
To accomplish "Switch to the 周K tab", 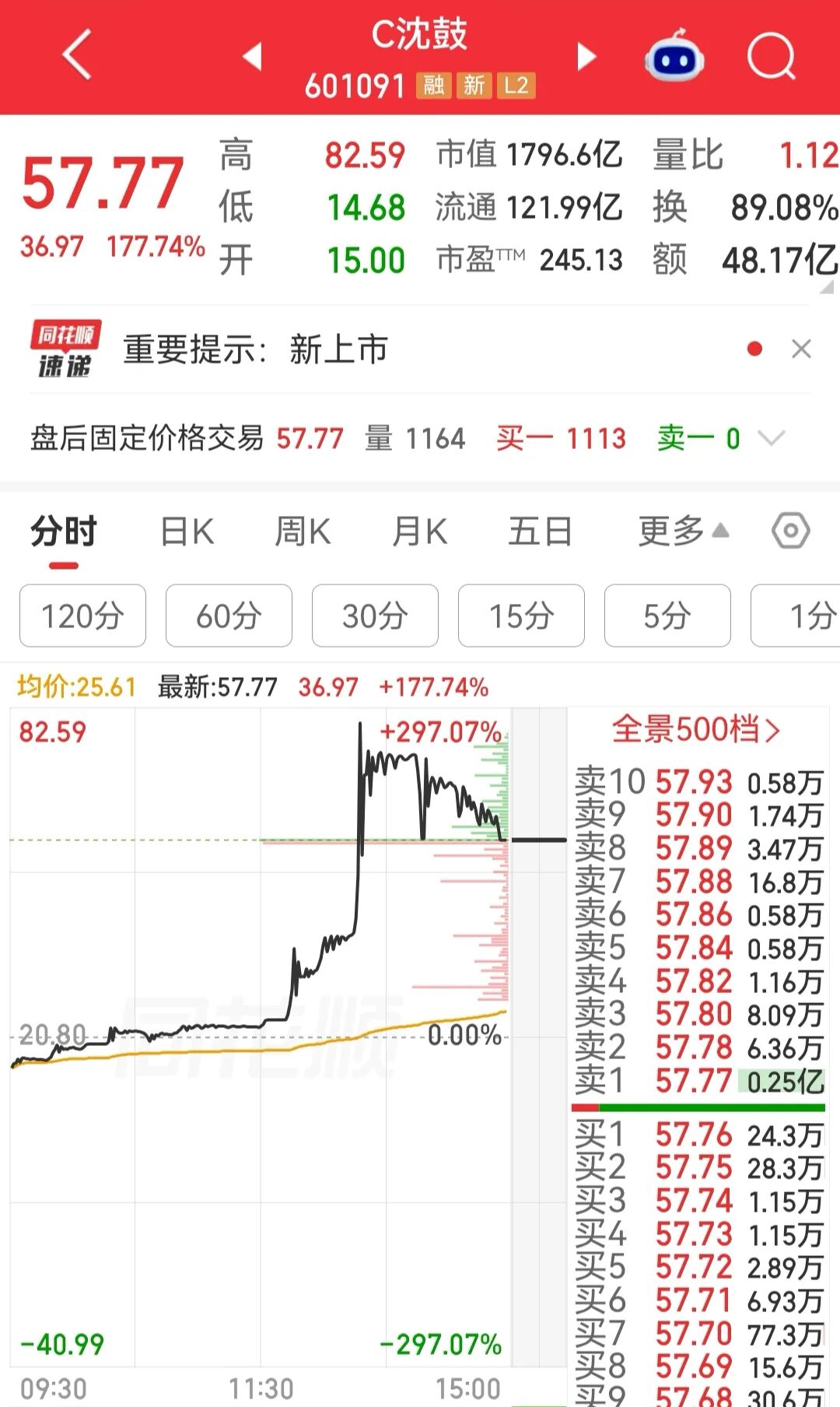I will (303, 532).
